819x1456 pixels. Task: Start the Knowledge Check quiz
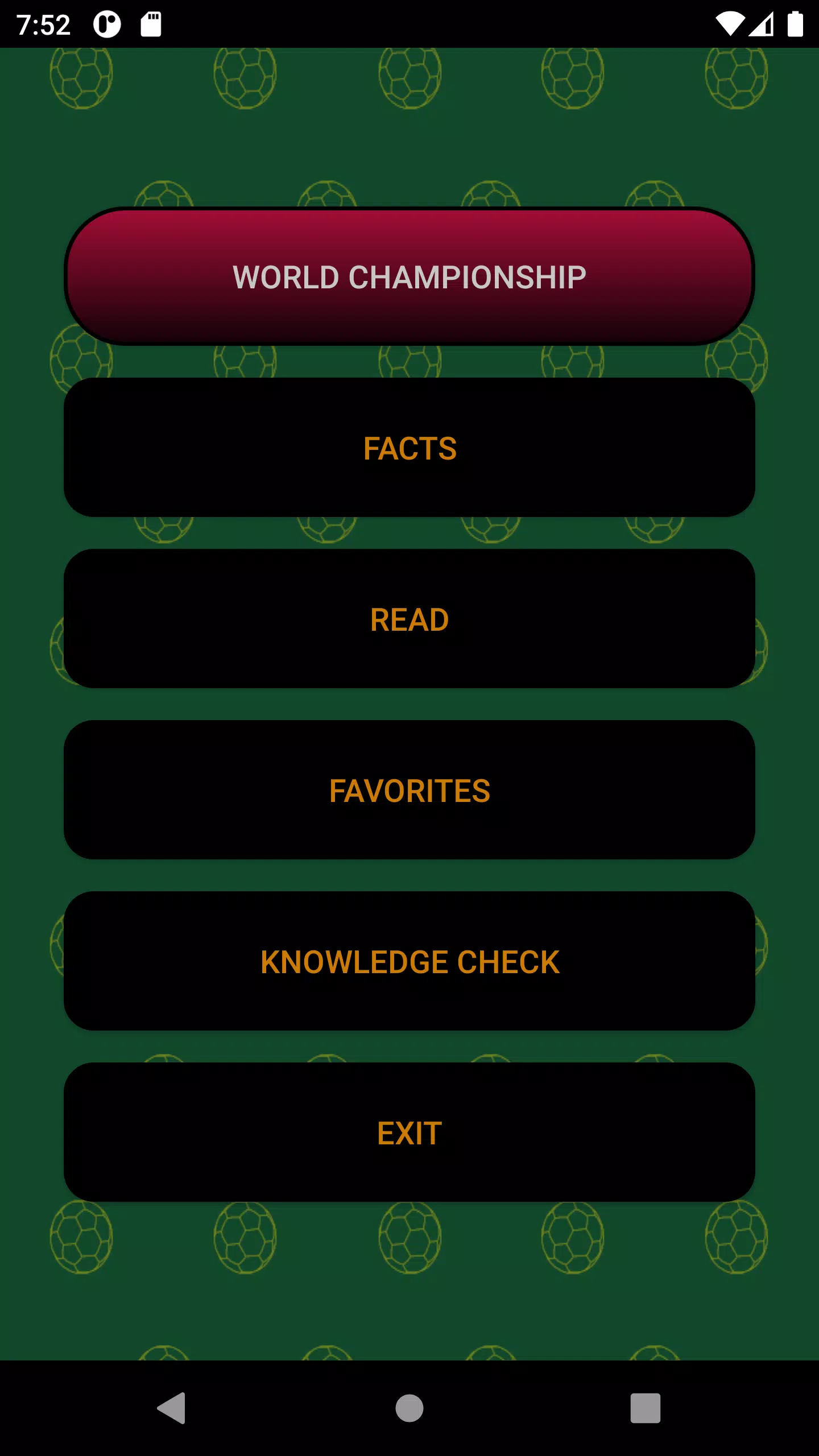pos(409,961)
